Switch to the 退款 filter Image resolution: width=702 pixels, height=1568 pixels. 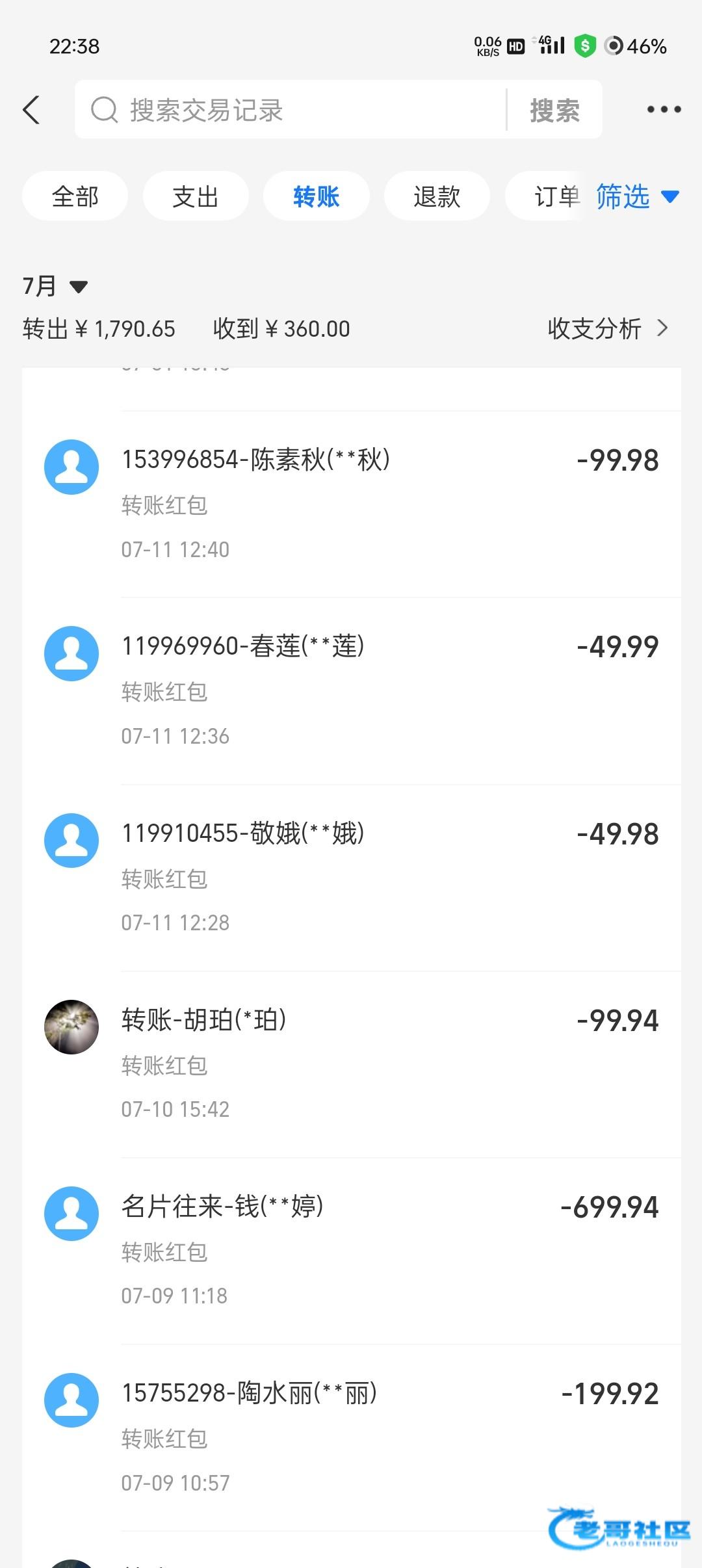[437, 196]
